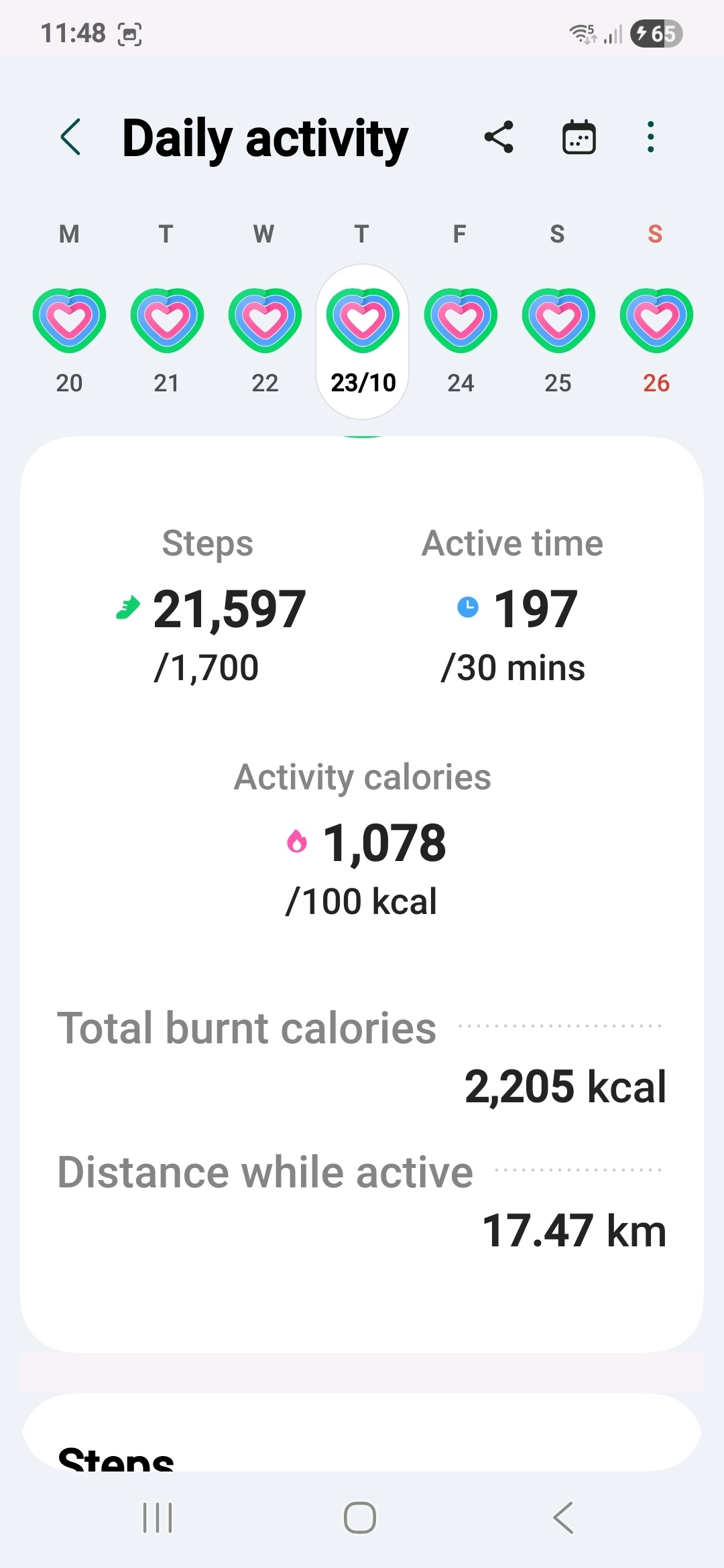Share the daily activity summary
The height and width of the screenshot is (1568, 724).
pos(499,137)
